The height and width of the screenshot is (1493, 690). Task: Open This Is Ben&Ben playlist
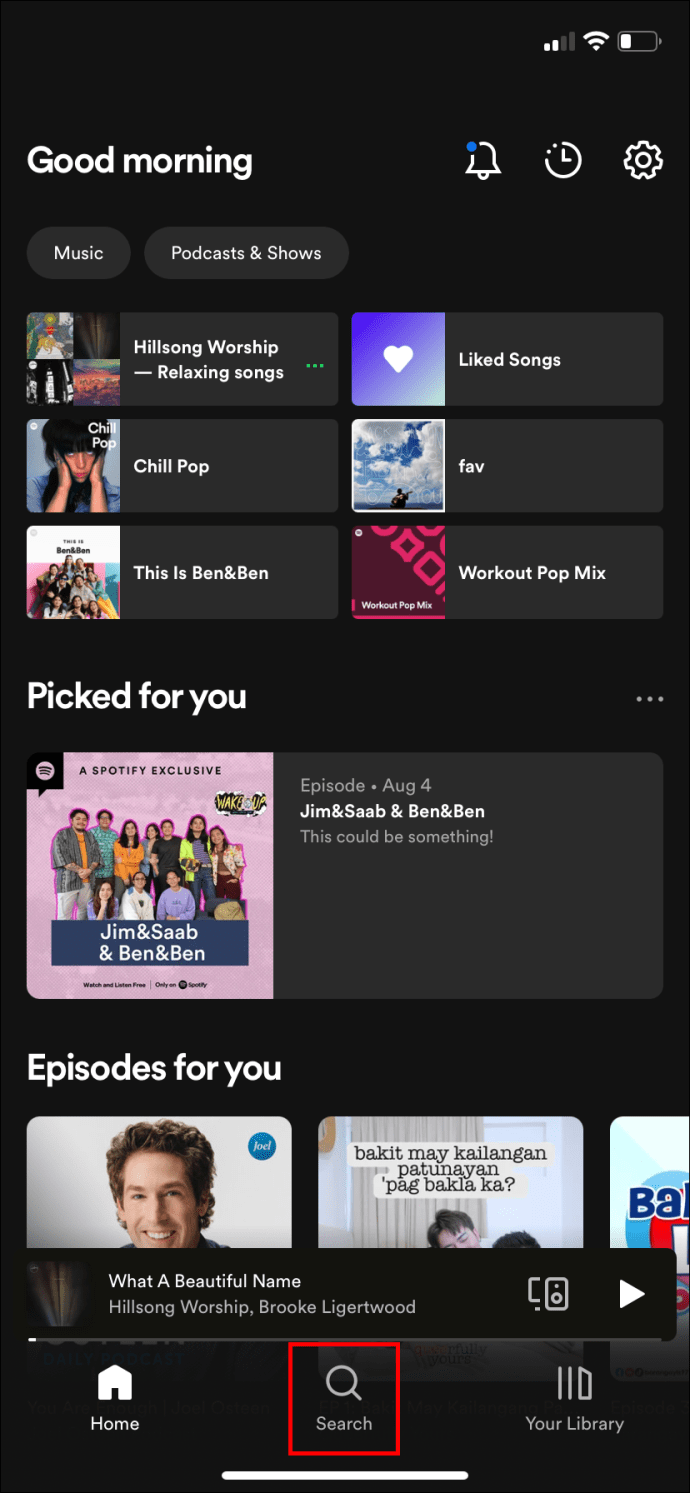point(182,573)
